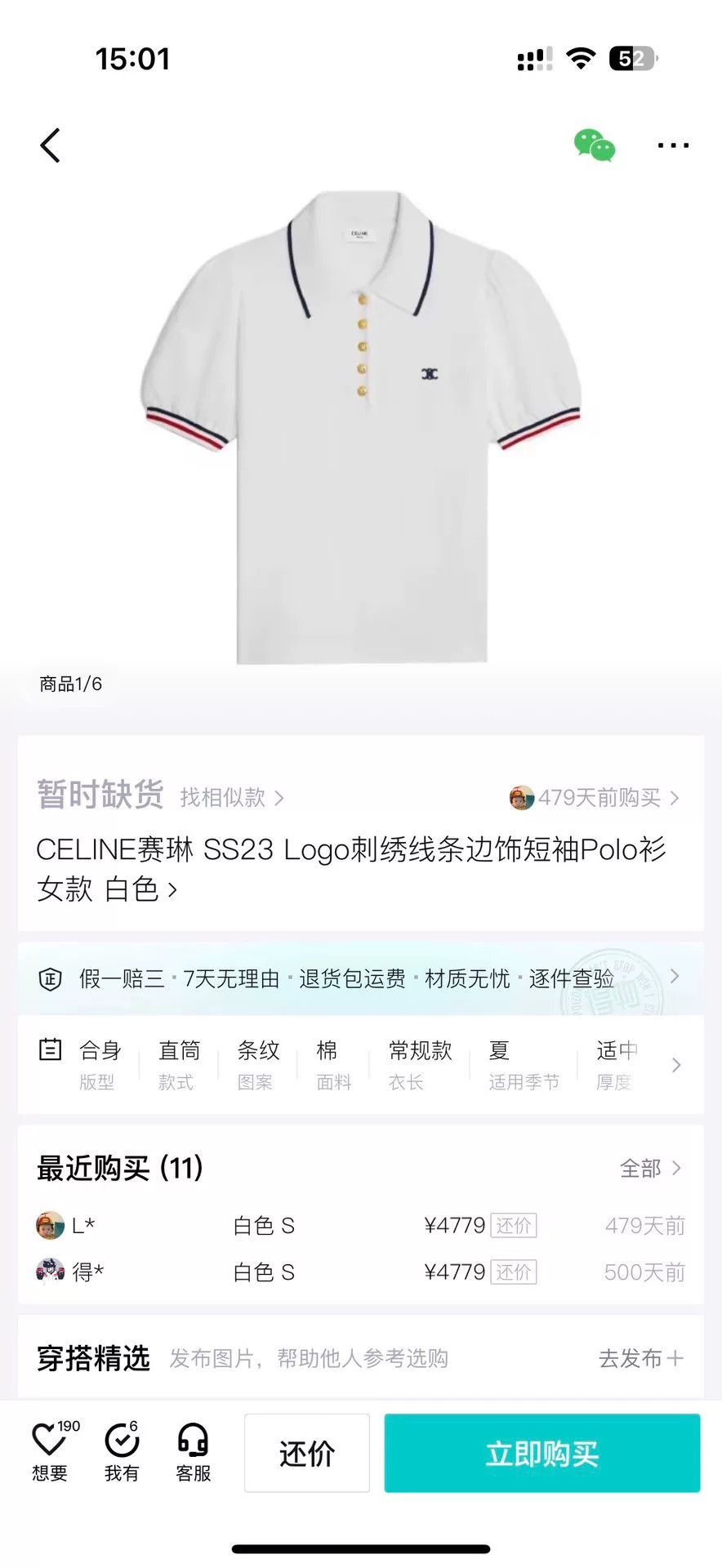
Task: Tap the bottom 还价 bargain button
Action: click(307, 1453)
